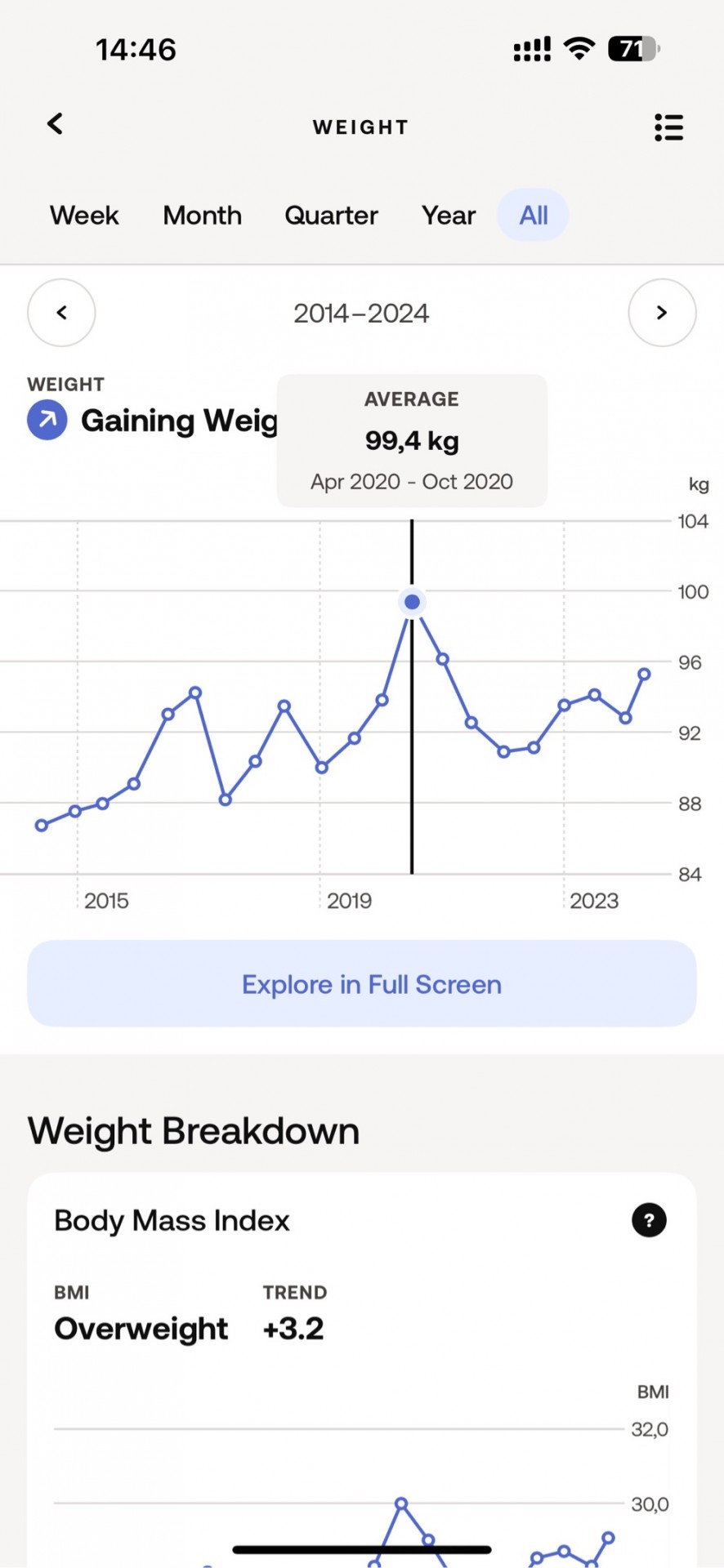724x1568 pixels.
Task: Go back from the Weight screen
Action: pos(55,124)
